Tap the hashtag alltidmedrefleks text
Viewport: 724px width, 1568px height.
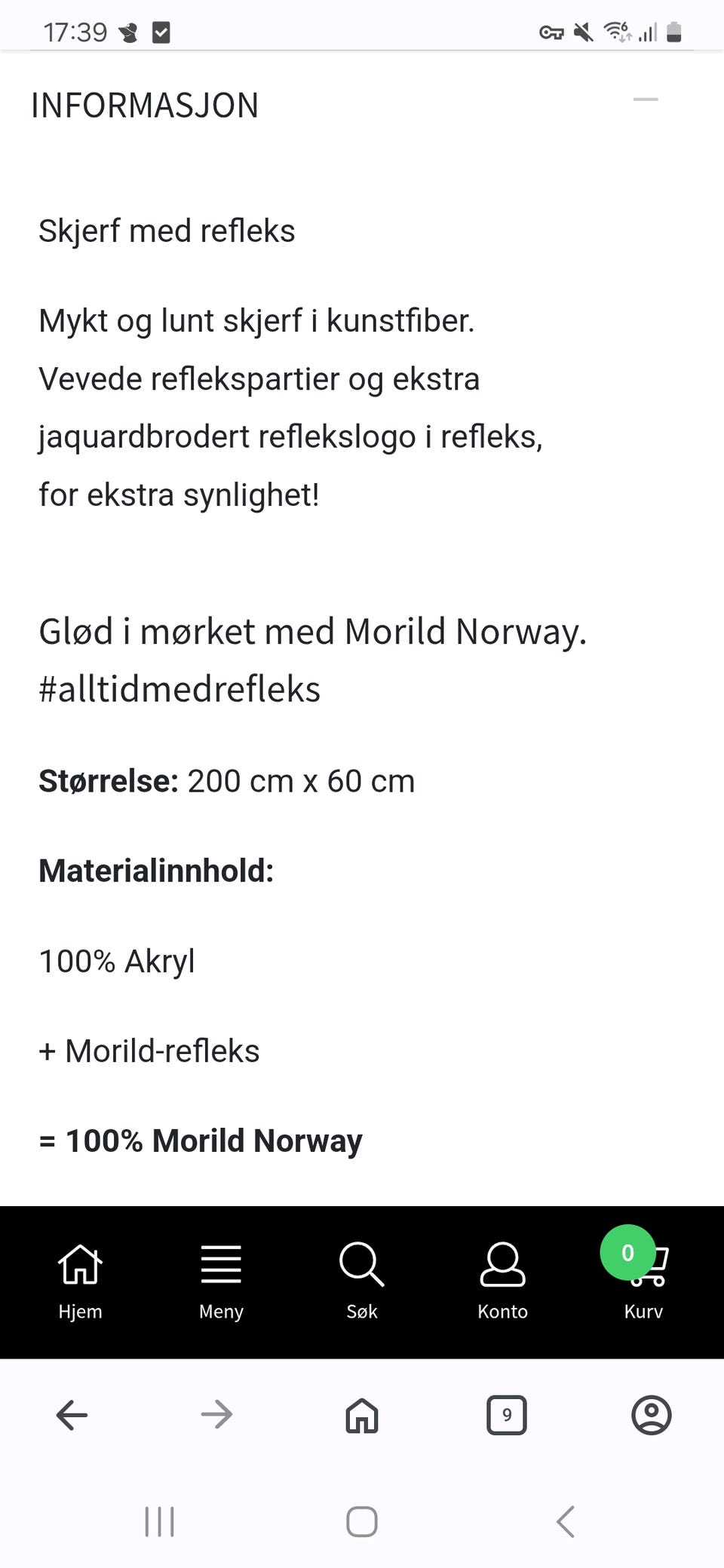(179, 688)
